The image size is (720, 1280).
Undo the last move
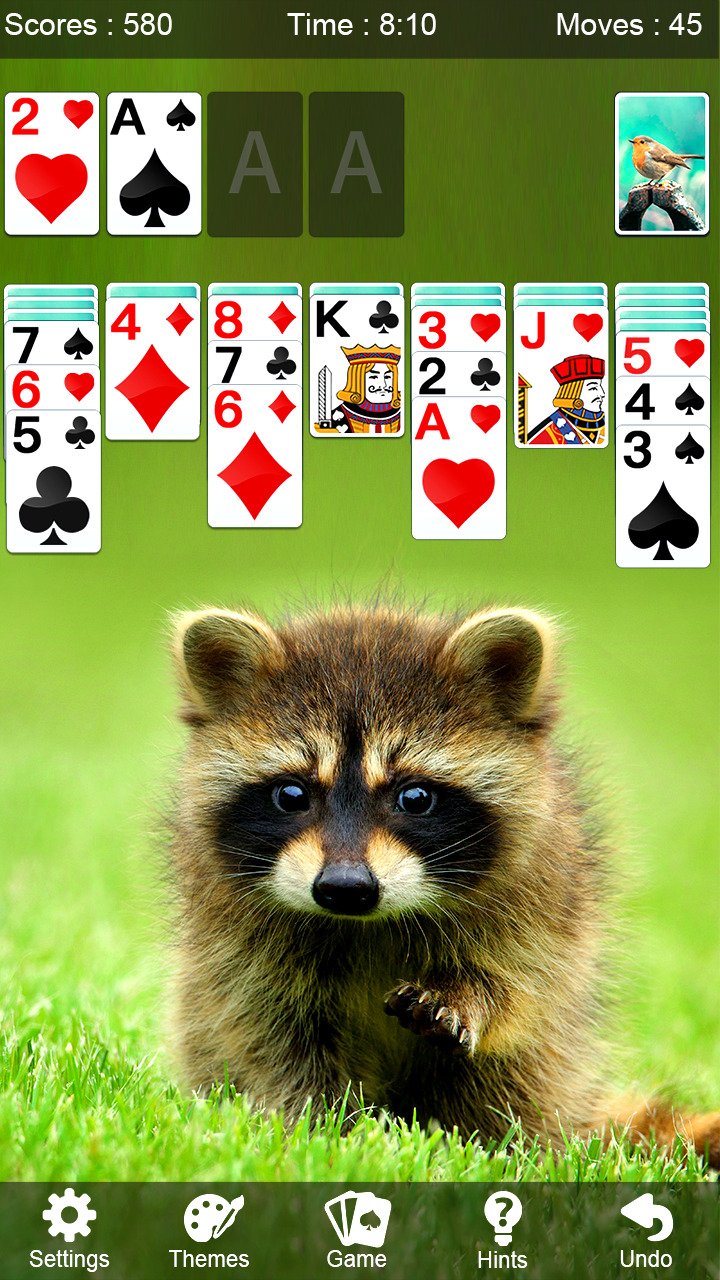click(646, 1230)
